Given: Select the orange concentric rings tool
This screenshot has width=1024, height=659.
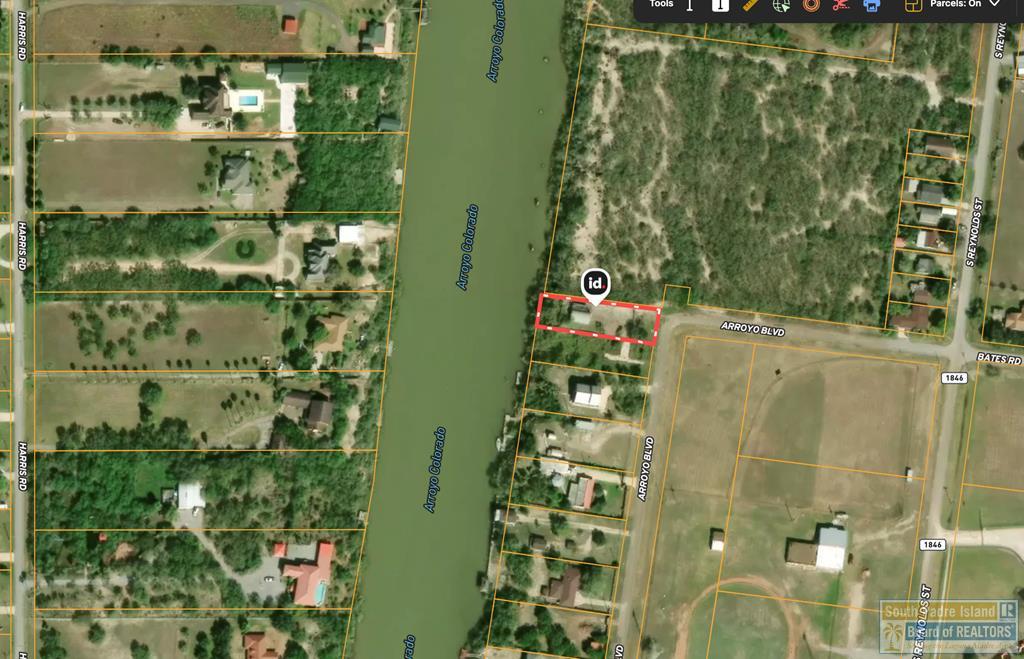Looking at the screenshot, I should pos(811,5).
